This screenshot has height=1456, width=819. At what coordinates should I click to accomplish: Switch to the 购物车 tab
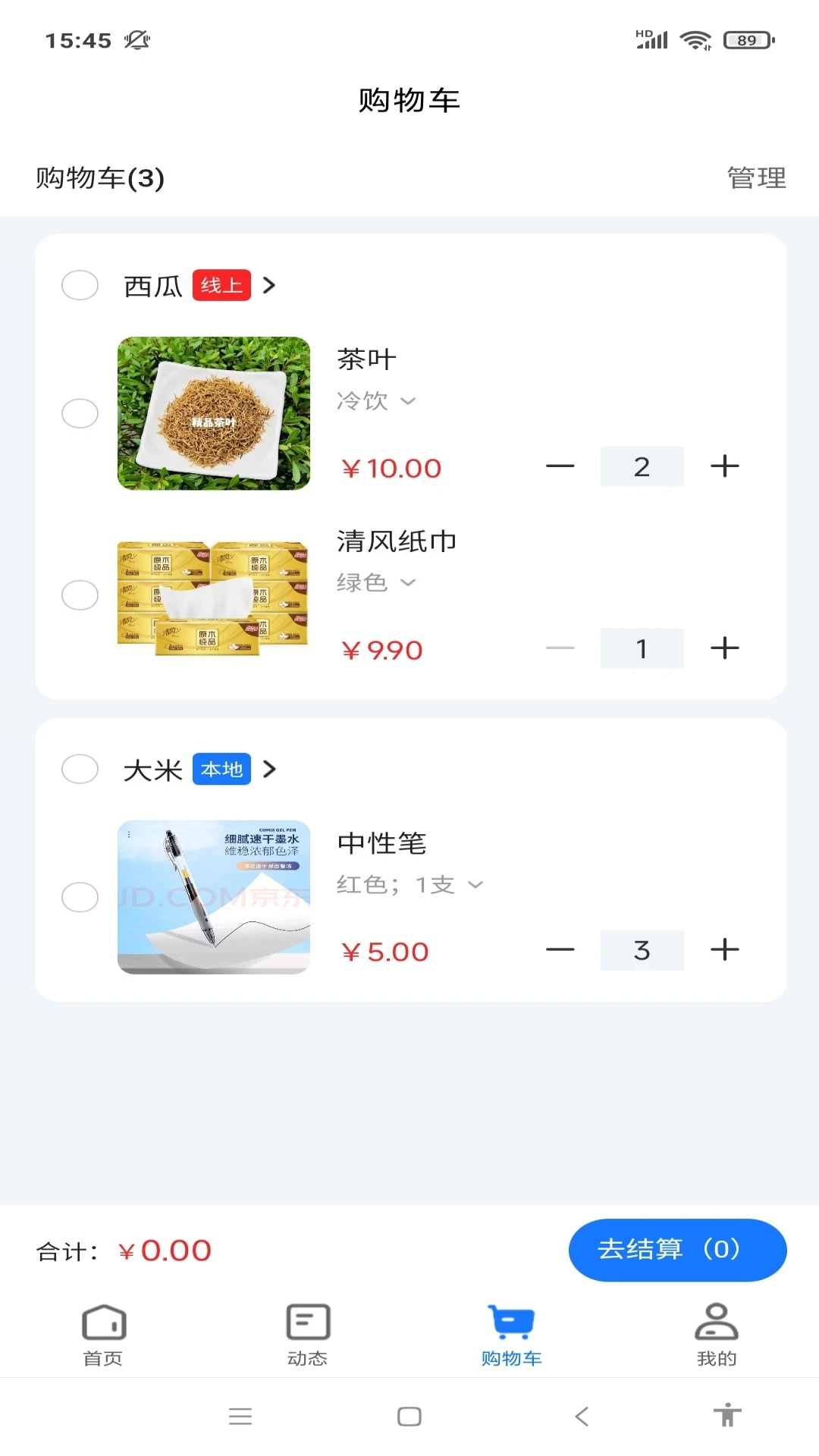(511, 1335)
